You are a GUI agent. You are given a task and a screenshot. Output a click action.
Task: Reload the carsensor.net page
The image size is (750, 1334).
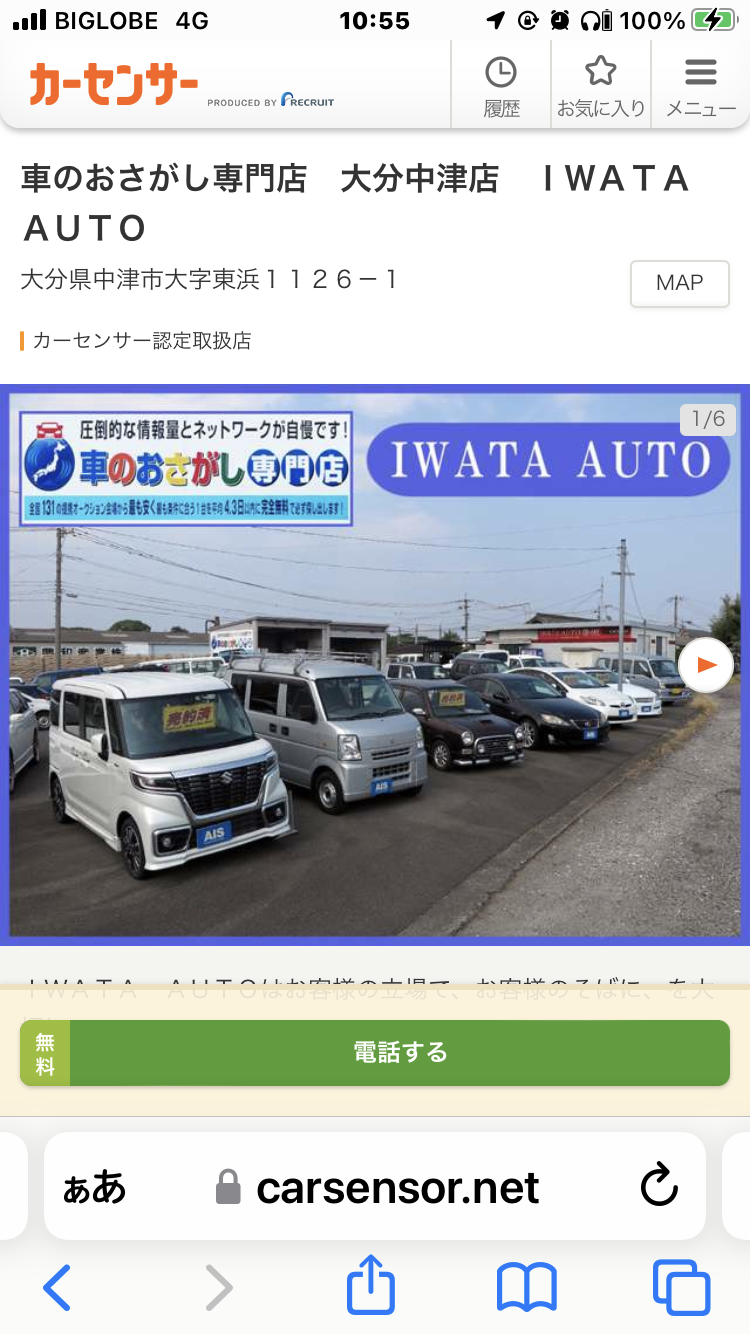pos(659,1187)
